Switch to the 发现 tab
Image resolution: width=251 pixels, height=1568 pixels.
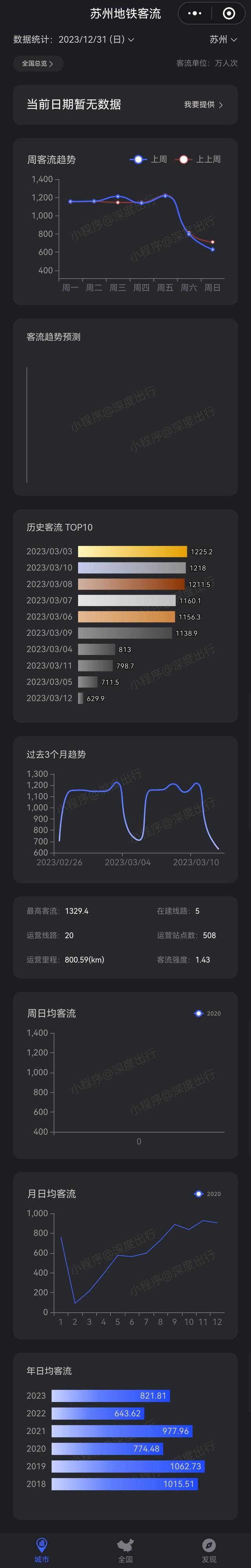(209, 1549)
